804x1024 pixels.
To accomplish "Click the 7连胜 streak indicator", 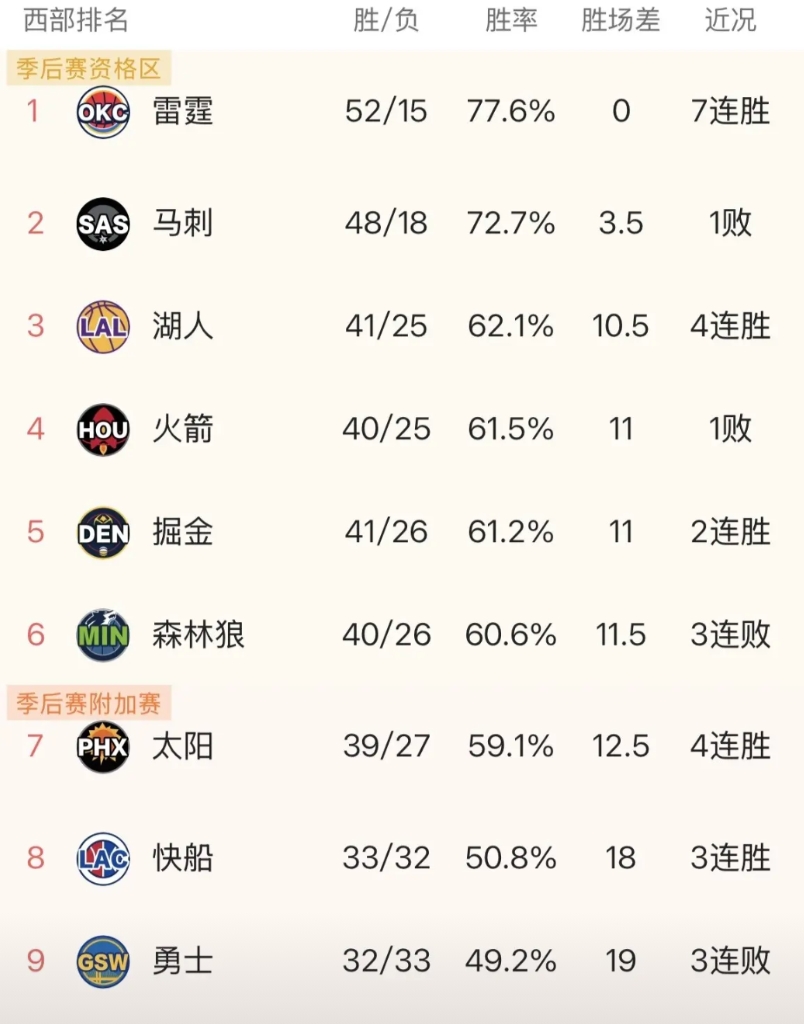I will point(731,112).
